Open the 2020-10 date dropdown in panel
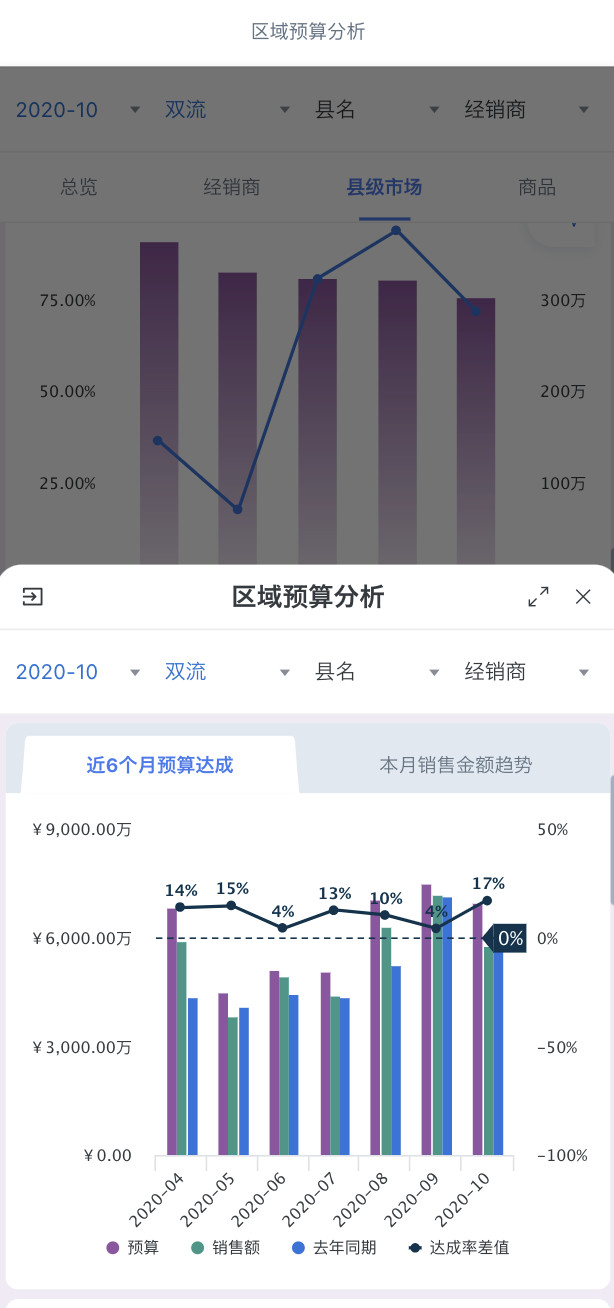The height and width of the screenshot is (1308, 614). [77, 672]
